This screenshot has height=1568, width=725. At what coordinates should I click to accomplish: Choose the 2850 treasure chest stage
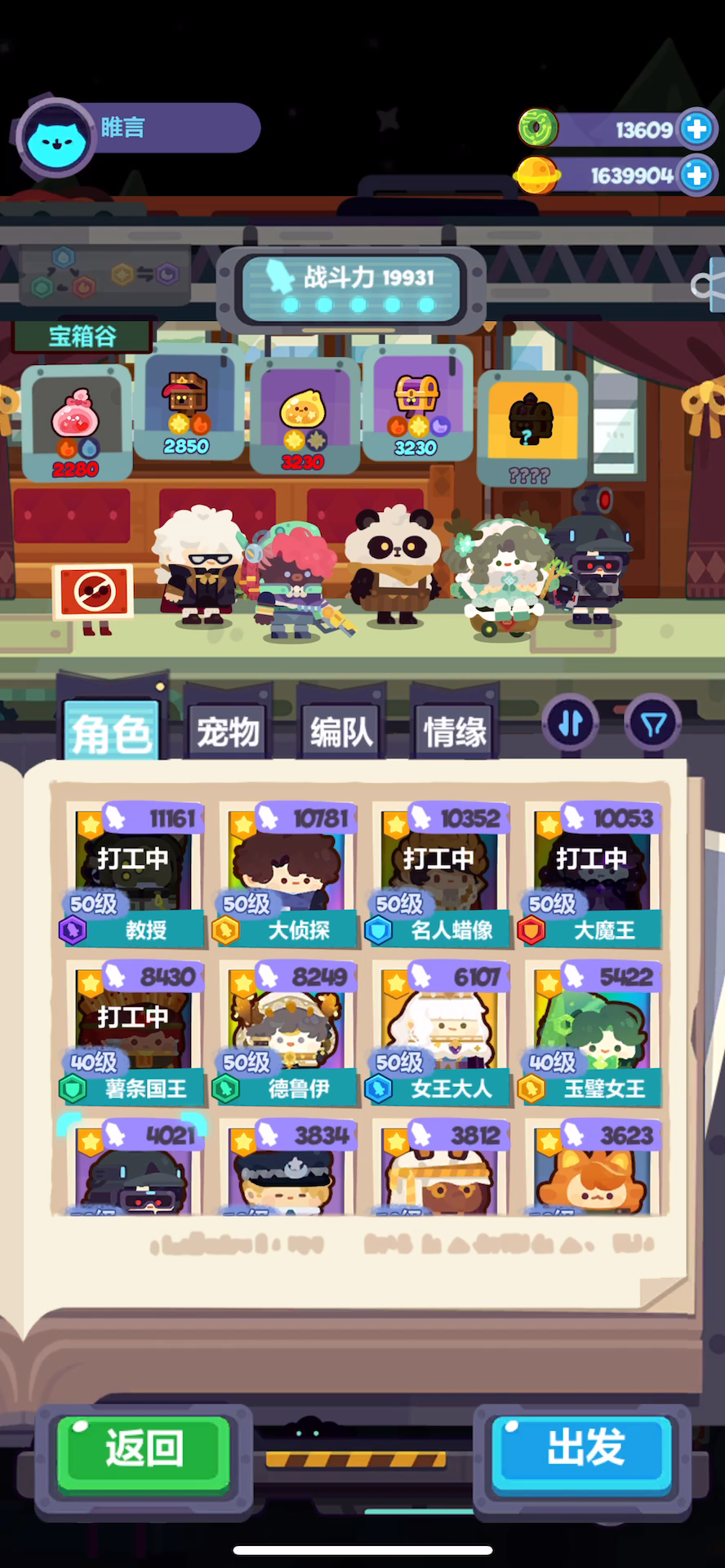pyautogui.click(x=189, y=406)
